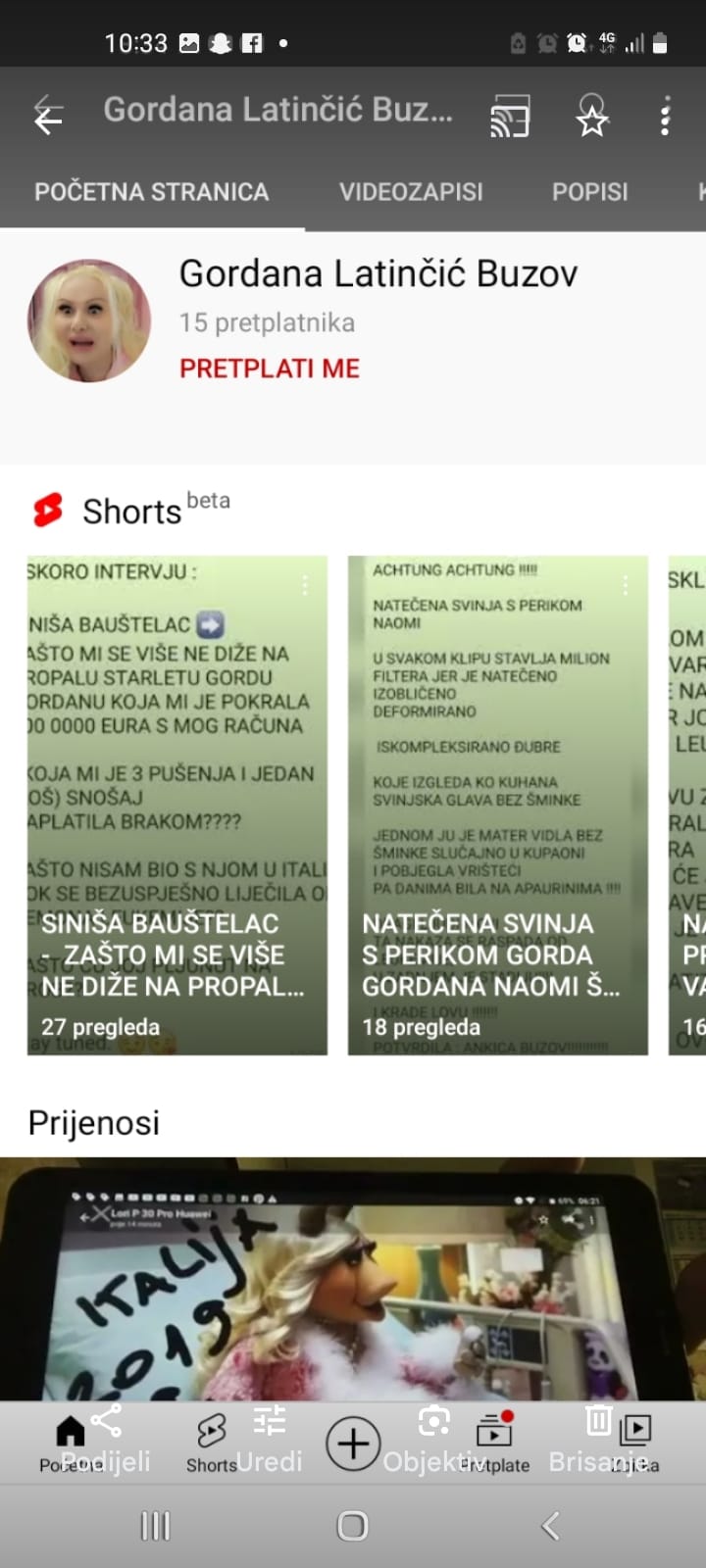Open the cast to device icon

[x=509, y=118]
